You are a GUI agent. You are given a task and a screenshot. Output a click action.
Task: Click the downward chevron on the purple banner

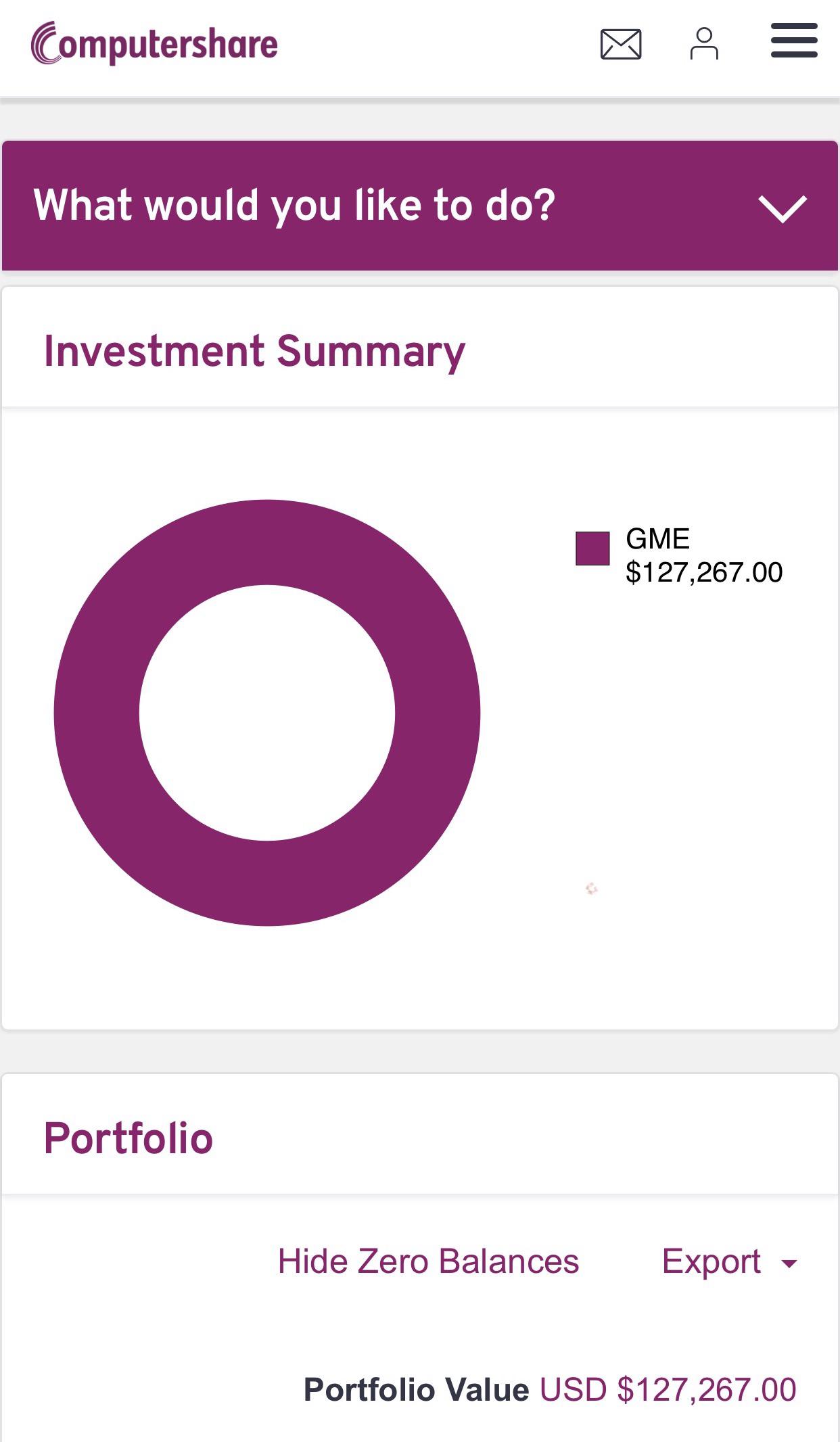(x=783, y=210)
